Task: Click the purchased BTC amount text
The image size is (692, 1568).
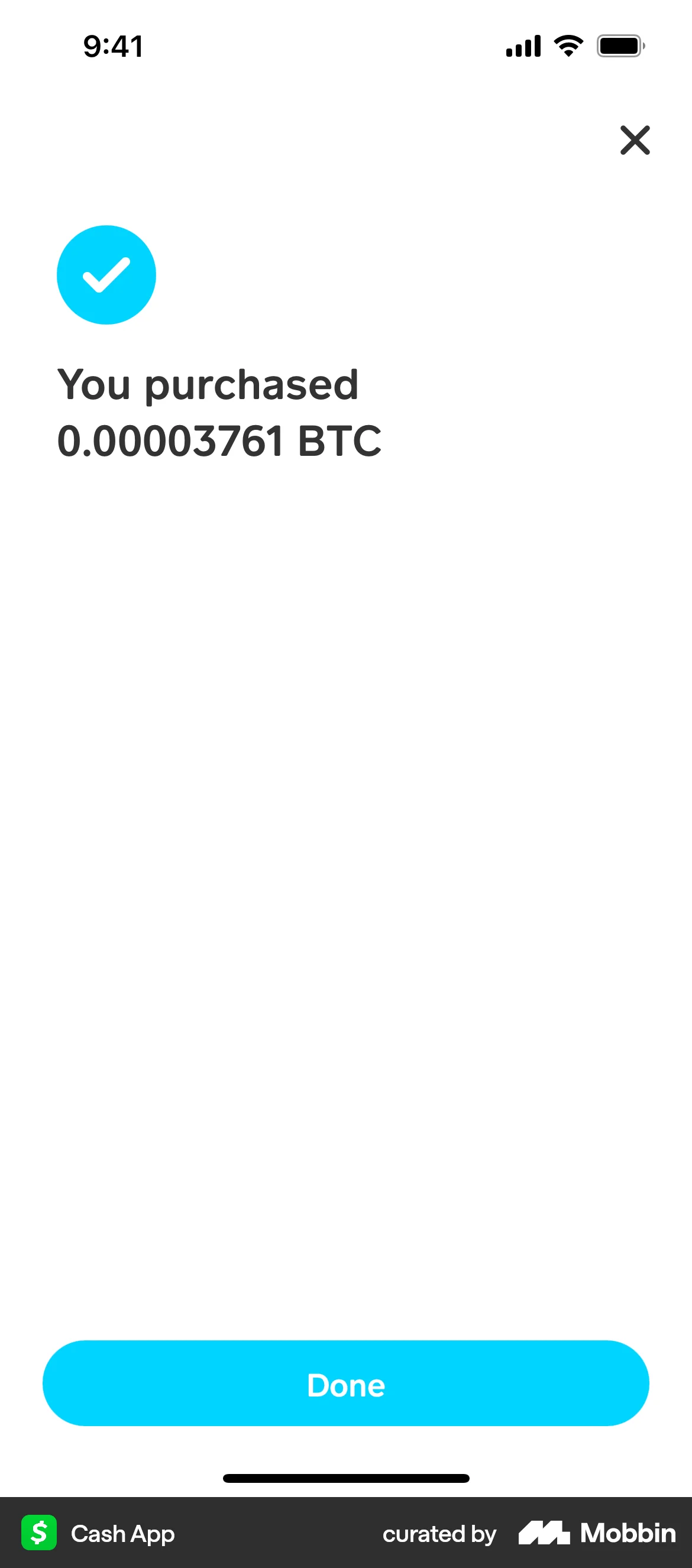Action: point(218,439)
